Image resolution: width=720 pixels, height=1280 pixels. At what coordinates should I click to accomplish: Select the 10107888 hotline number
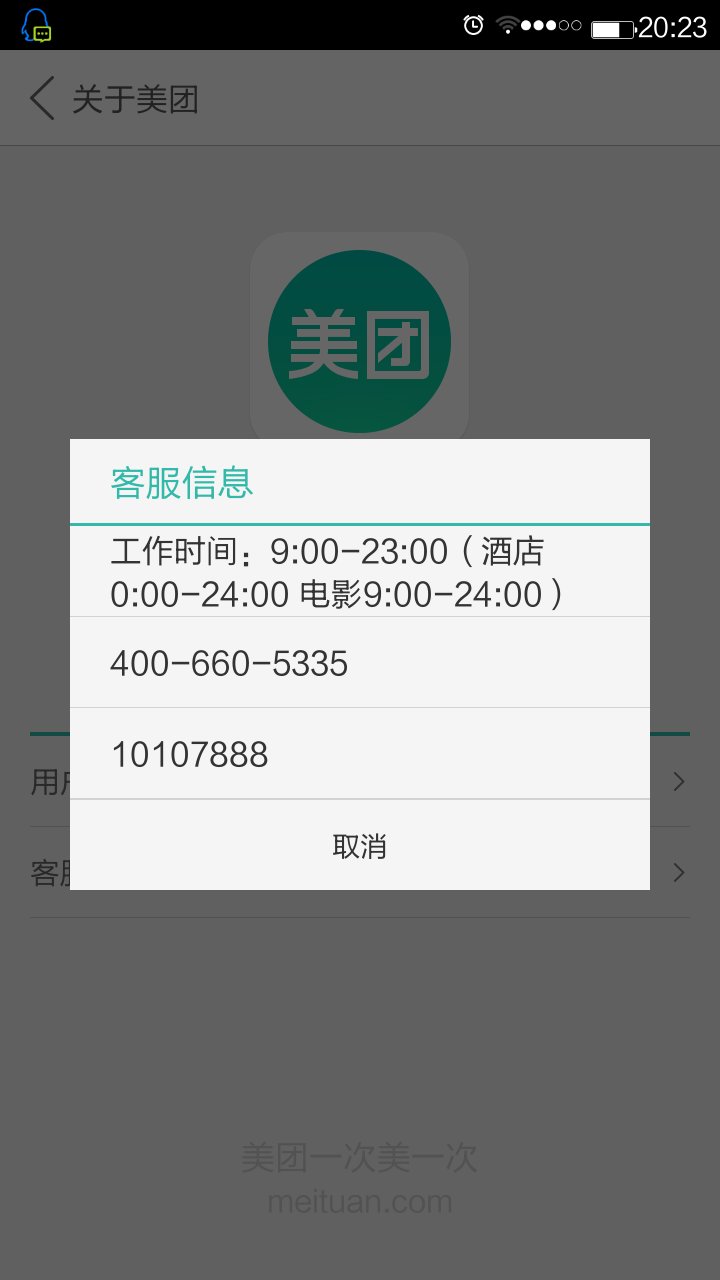click(x=359, y=754)
